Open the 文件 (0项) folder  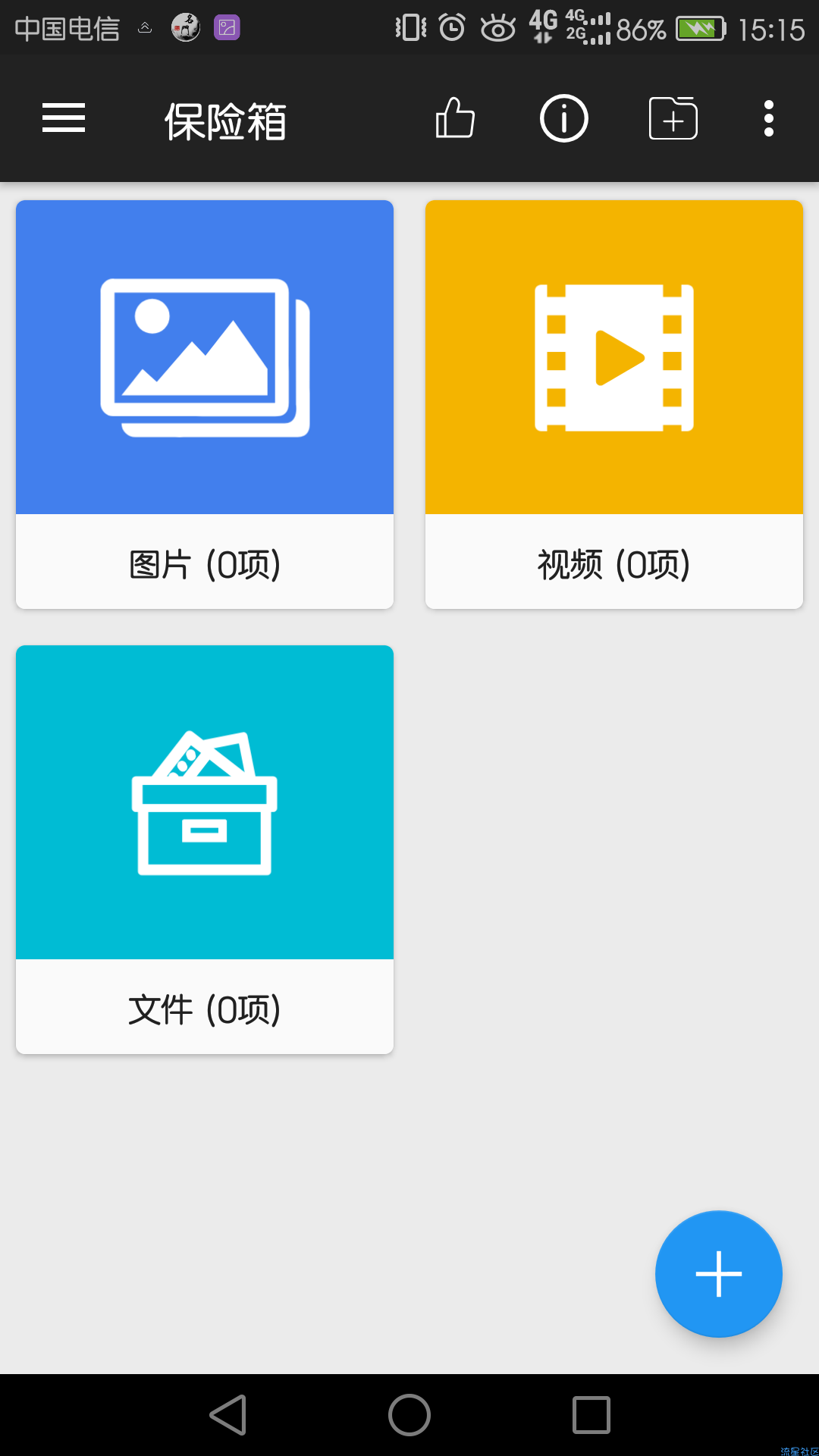(x=205, y=849)
